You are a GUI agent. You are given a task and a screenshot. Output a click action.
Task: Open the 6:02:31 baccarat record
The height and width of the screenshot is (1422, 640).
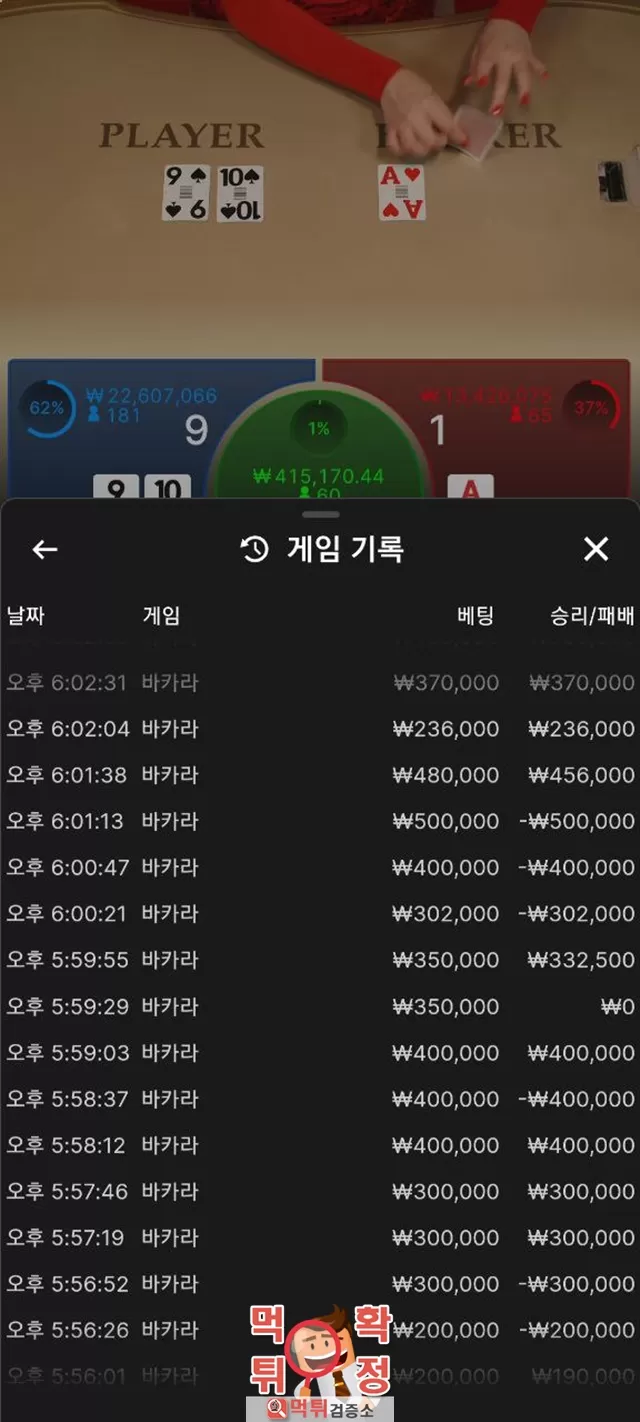tap(320, 683)
